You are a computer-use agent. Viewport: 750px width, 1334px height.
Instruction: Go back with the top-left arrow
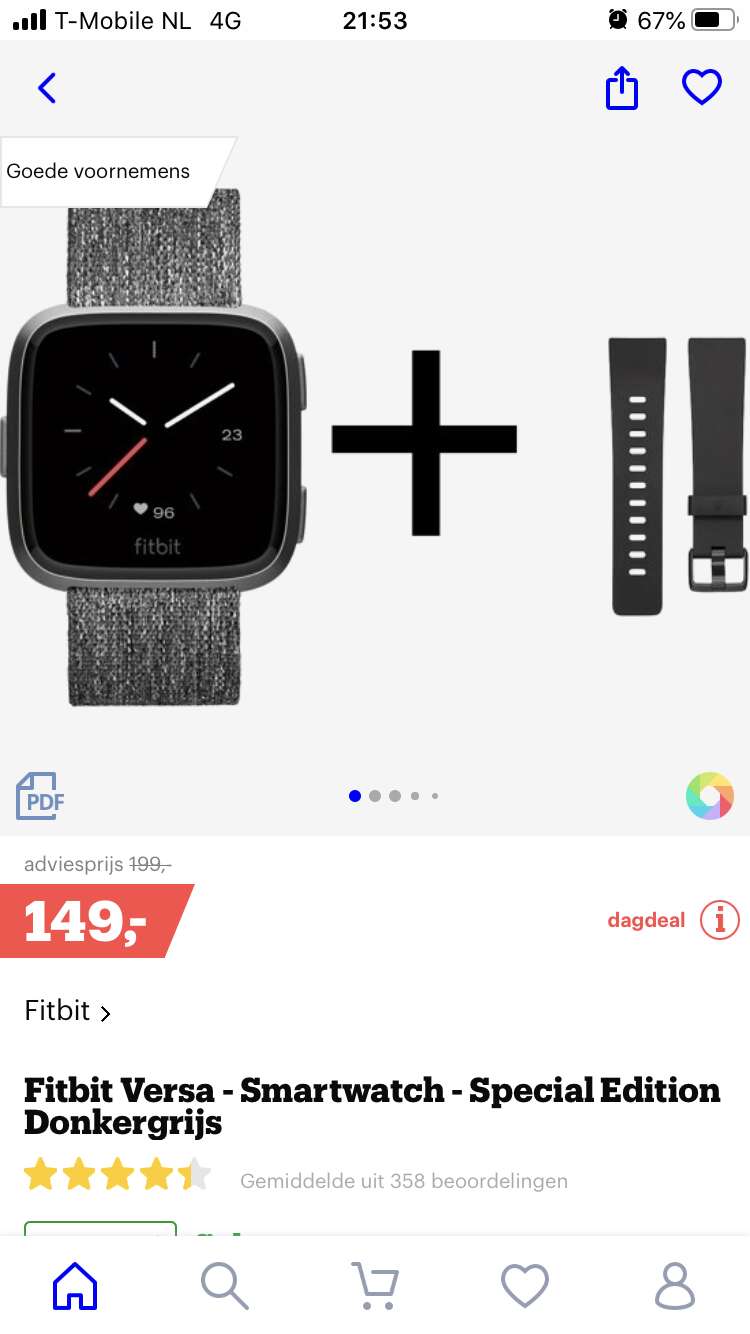47,88
